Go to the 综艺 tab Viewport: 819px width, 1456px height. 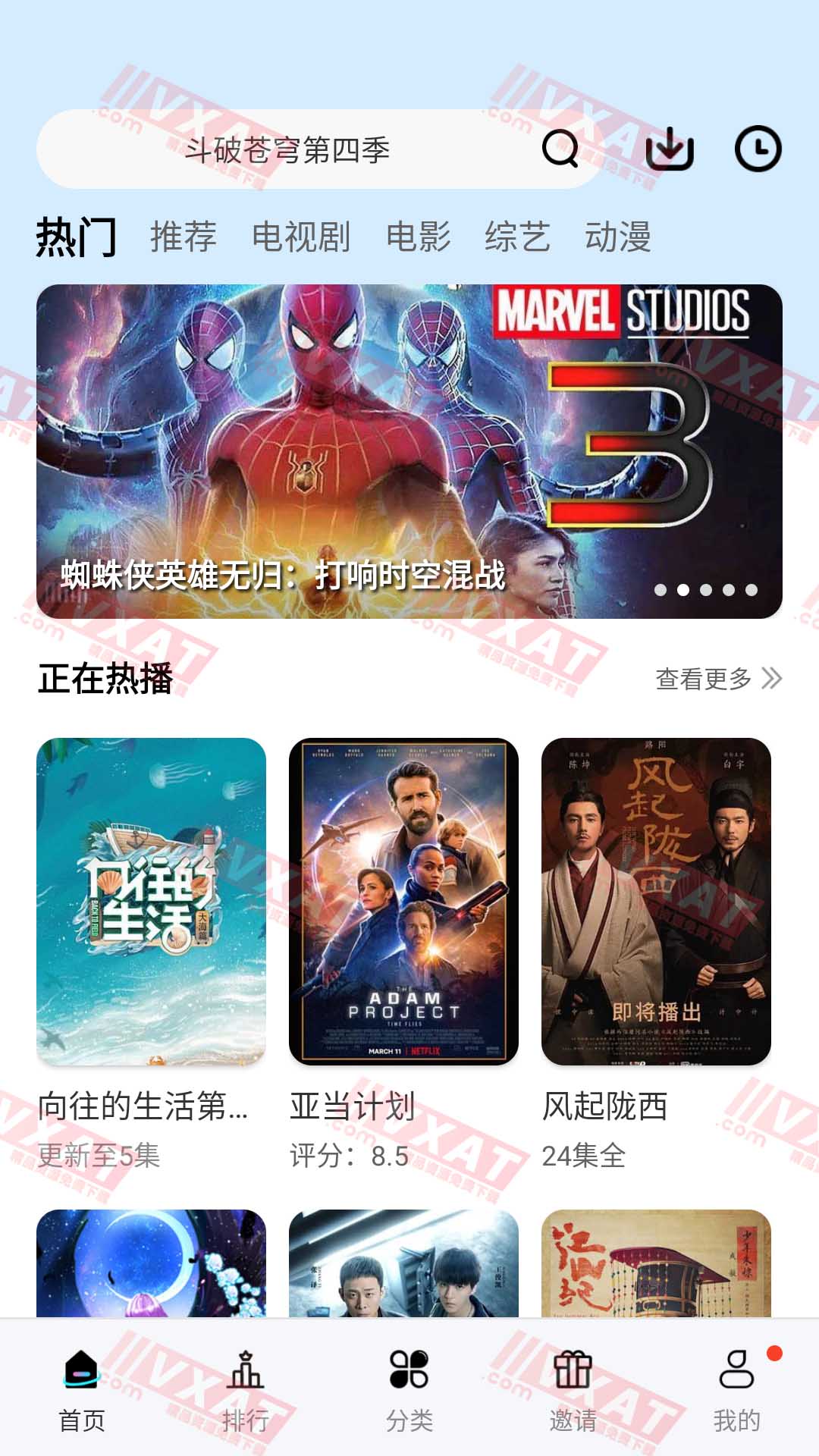pos(518,237)
